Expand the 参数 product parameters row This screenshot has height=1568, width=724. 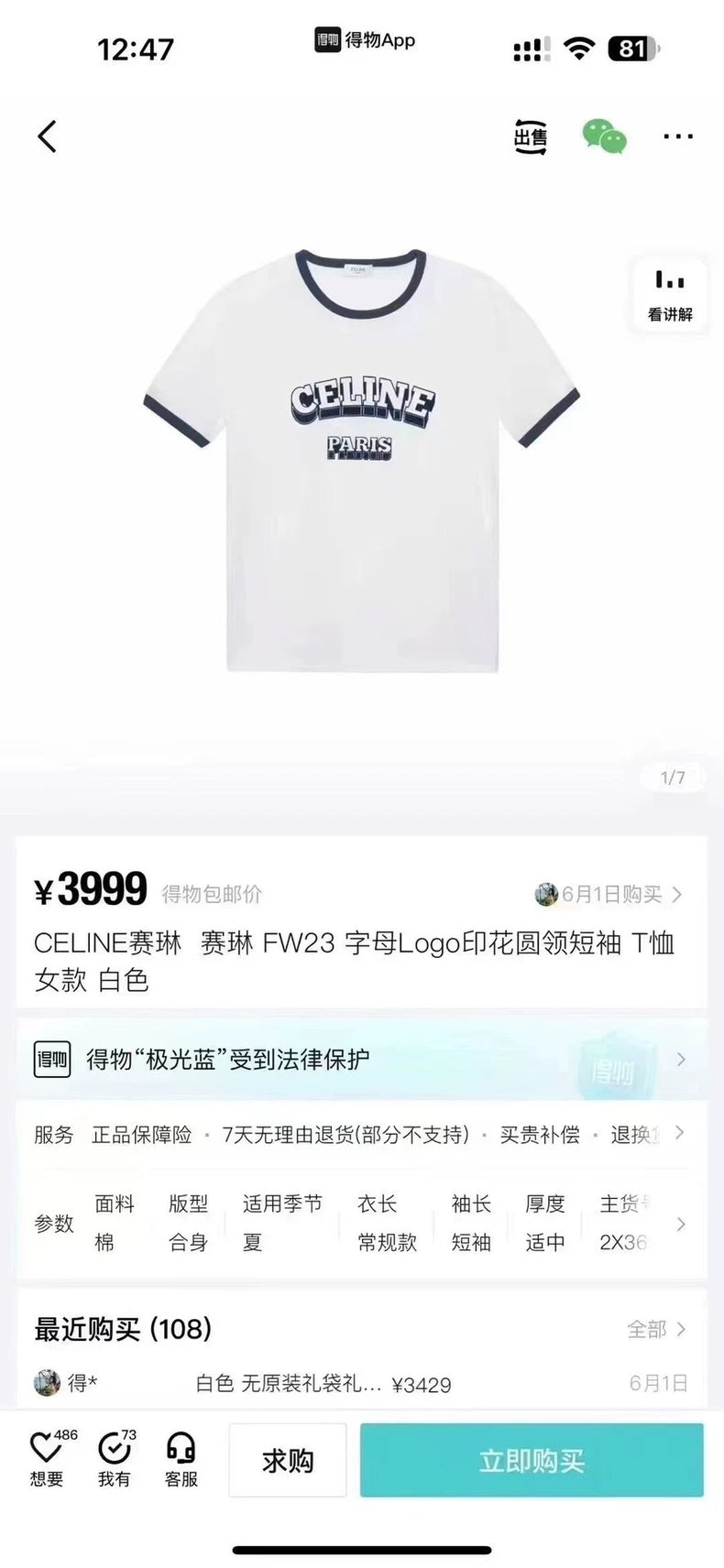361,1224
